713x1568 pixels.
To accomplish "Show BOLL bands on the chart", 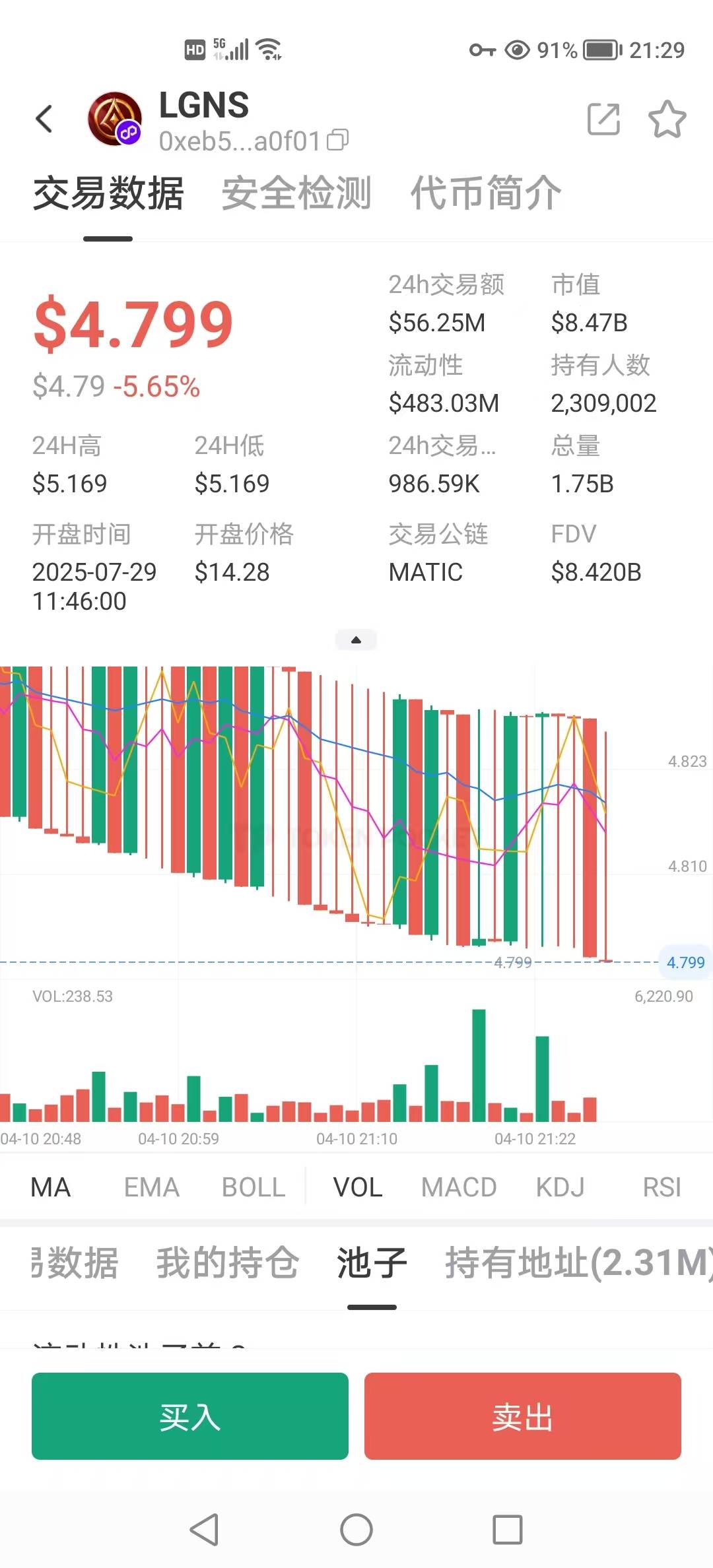I will coord(254,1187).
